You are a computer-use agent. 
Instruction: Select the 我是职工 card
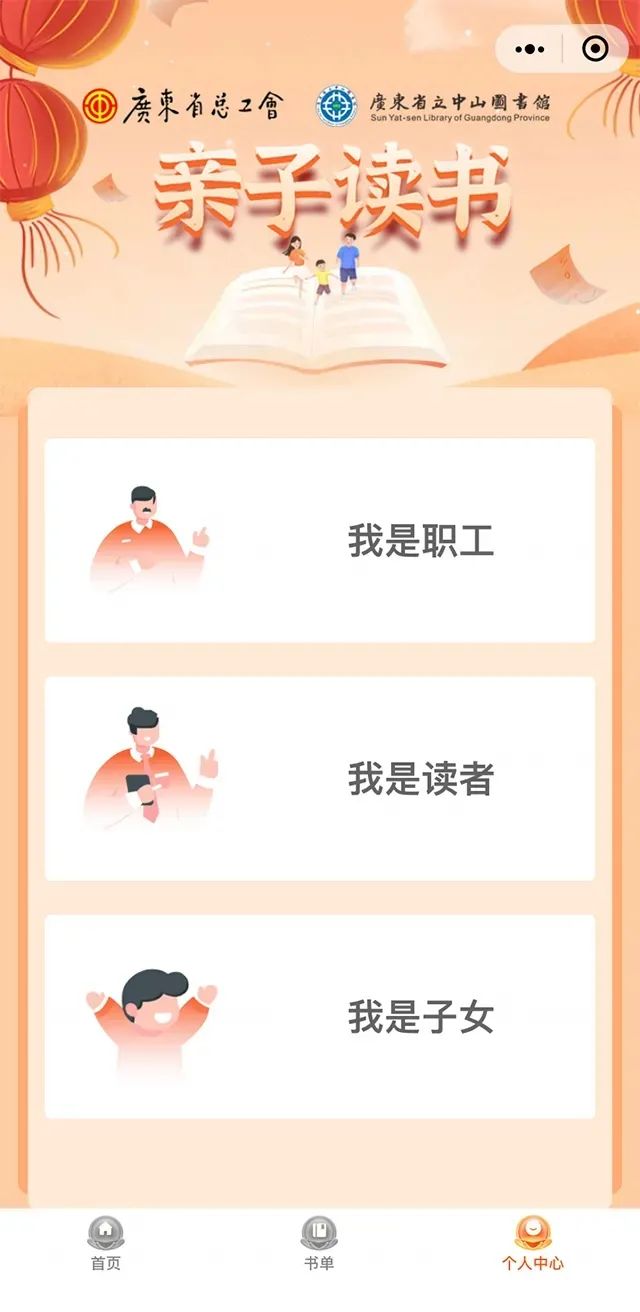[x=320, y=540]
